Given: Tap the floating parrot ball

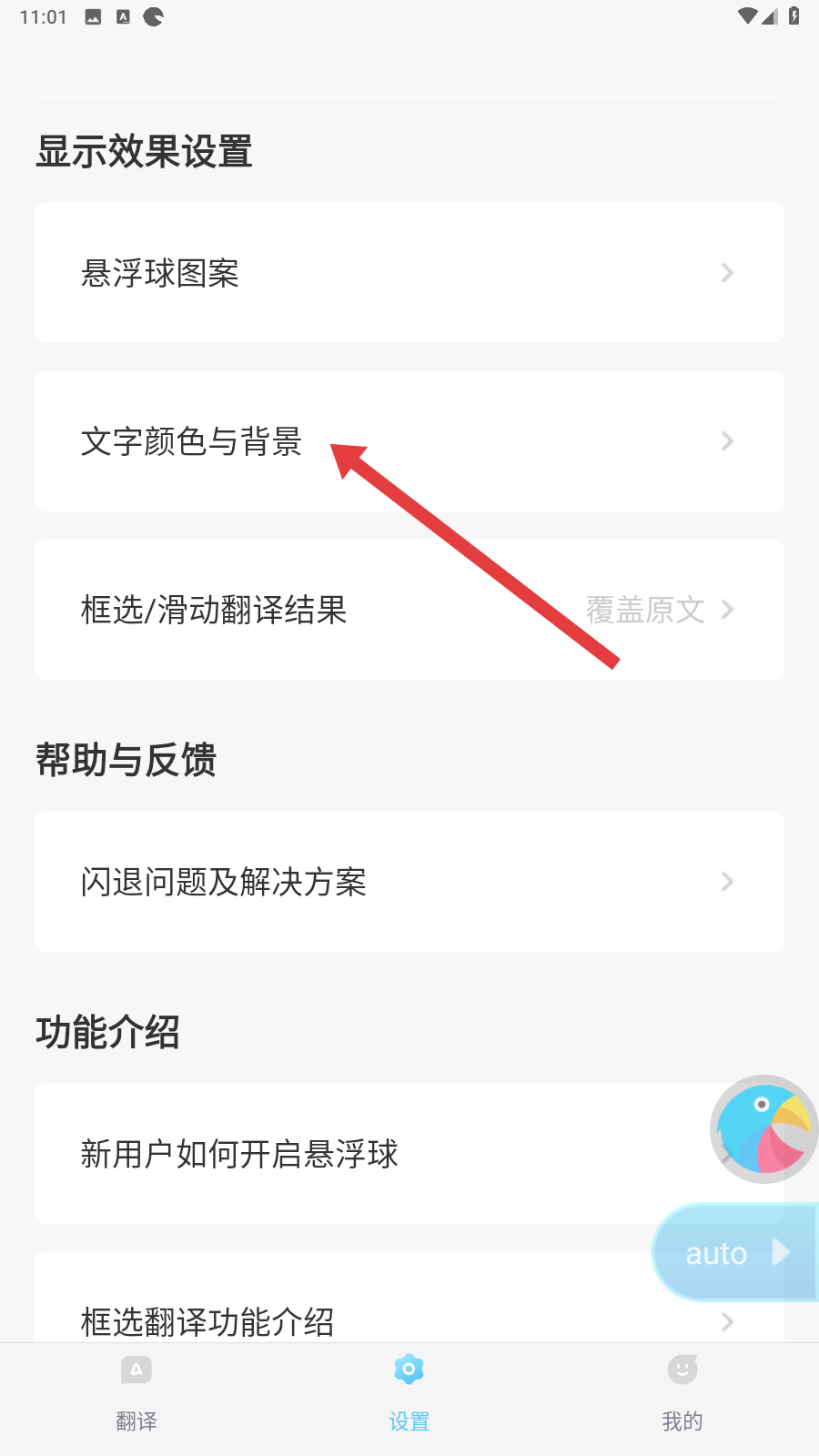Looking at the screenshot, I should pyautogui.click(x=763, y=1129).
